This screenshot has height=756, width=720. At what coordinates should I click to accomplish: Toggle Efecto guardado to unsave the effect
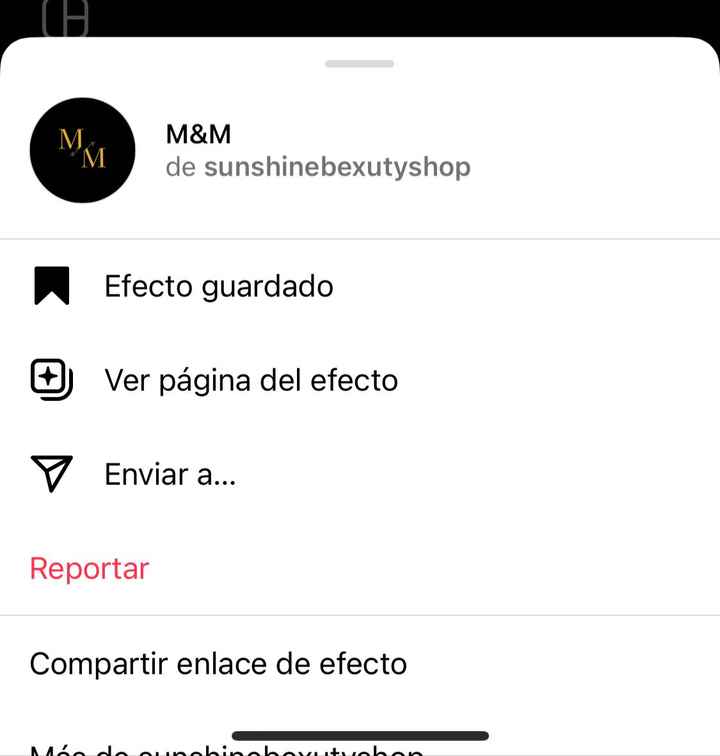tap(218, 286)
